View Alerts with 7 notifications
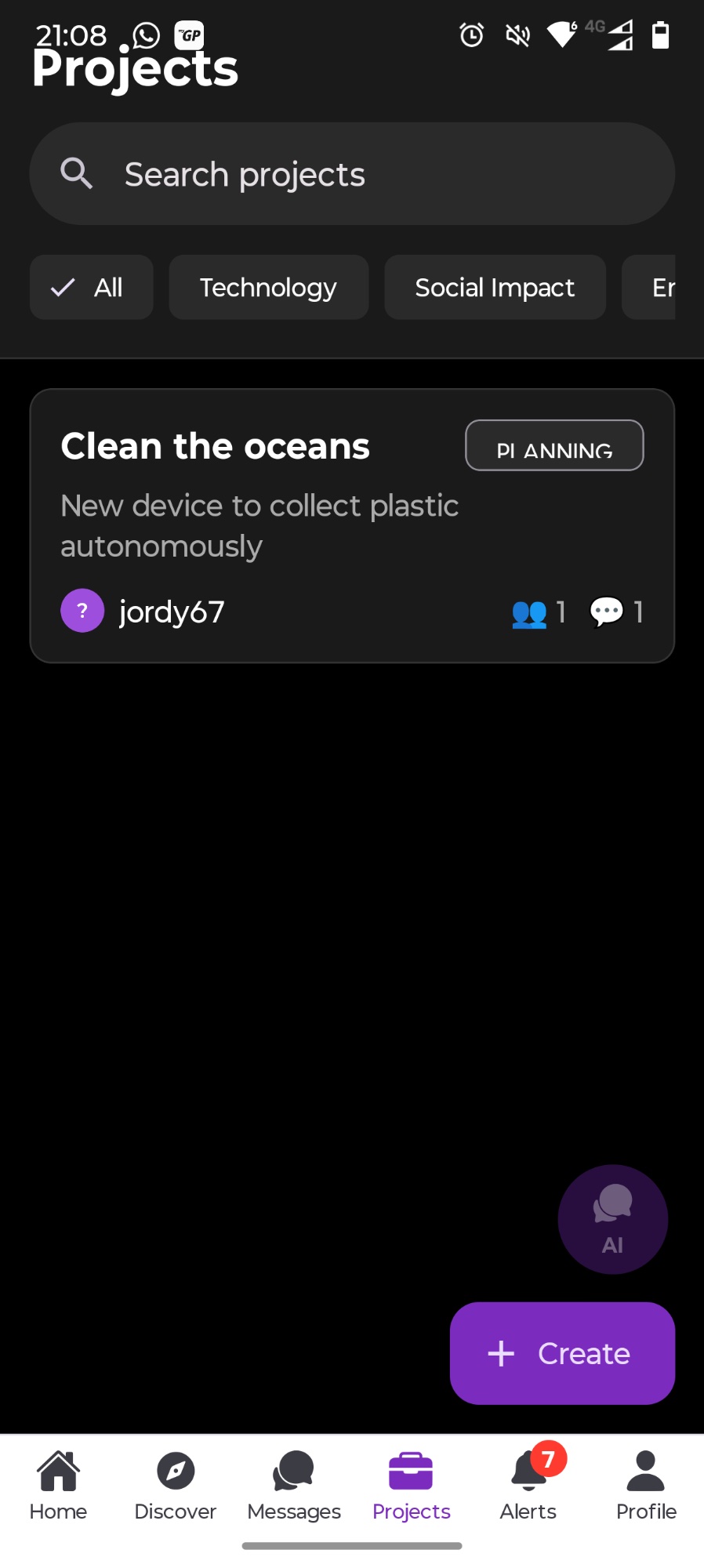Image resolution: width=704 pixels, height=1568 pixels. coord(528,1486)
